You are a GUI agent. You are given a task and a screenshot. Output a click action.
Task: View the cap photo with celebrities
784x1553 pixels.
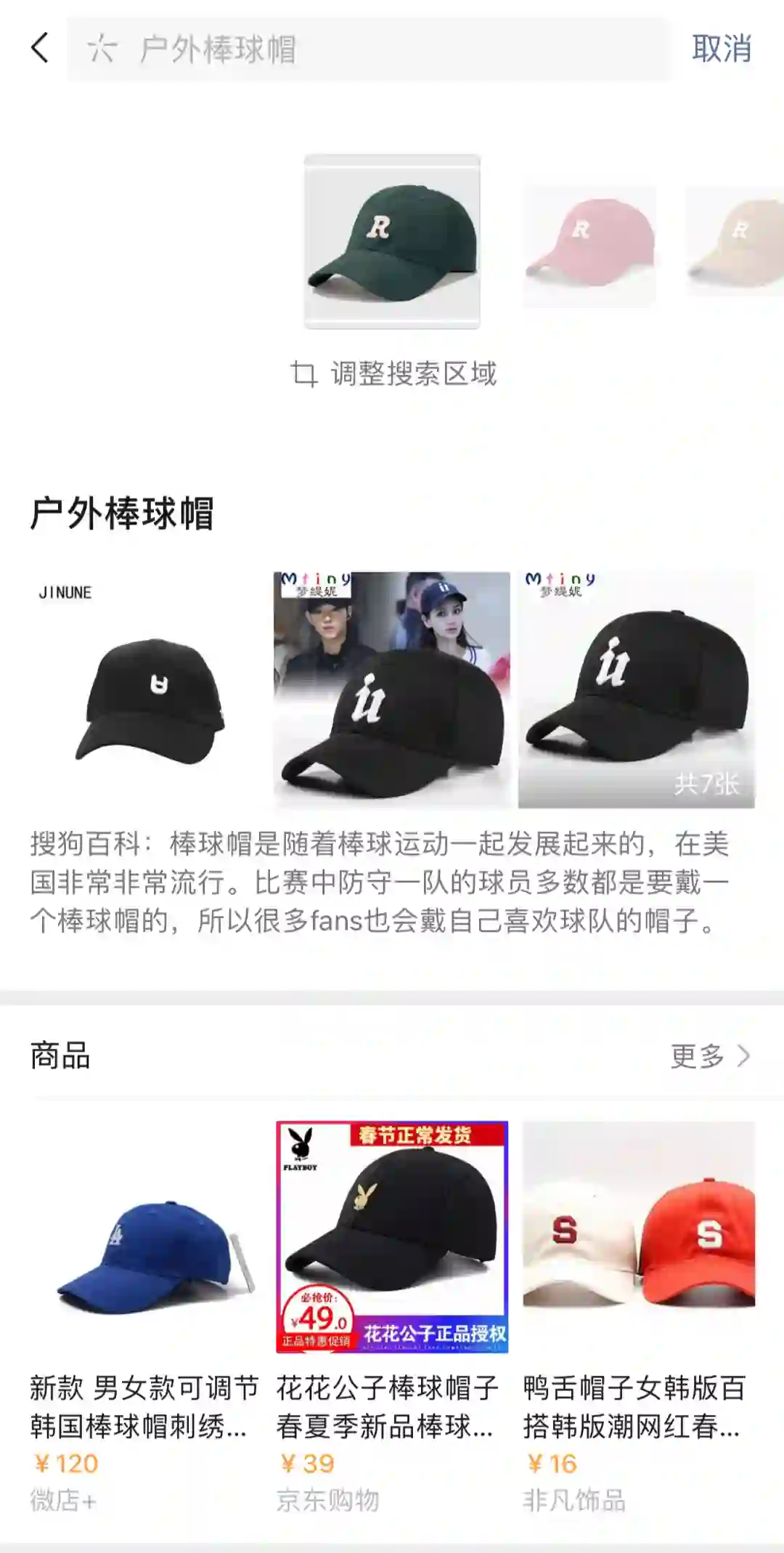(x=392, y=690)
